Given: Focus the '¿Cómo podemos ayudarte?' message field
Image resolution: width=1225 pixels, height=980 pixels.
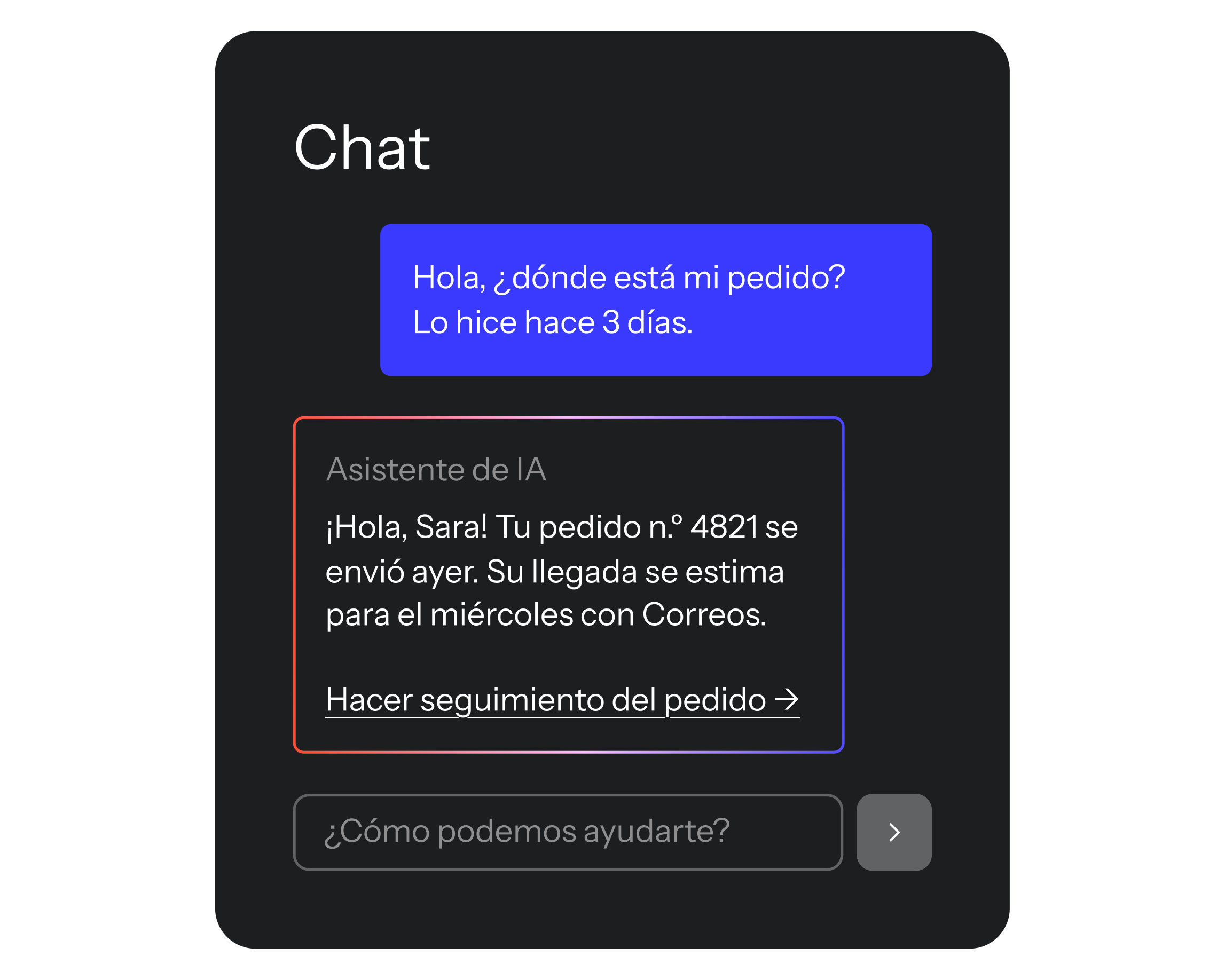Looking at the screenshot, I should point(567,832).
